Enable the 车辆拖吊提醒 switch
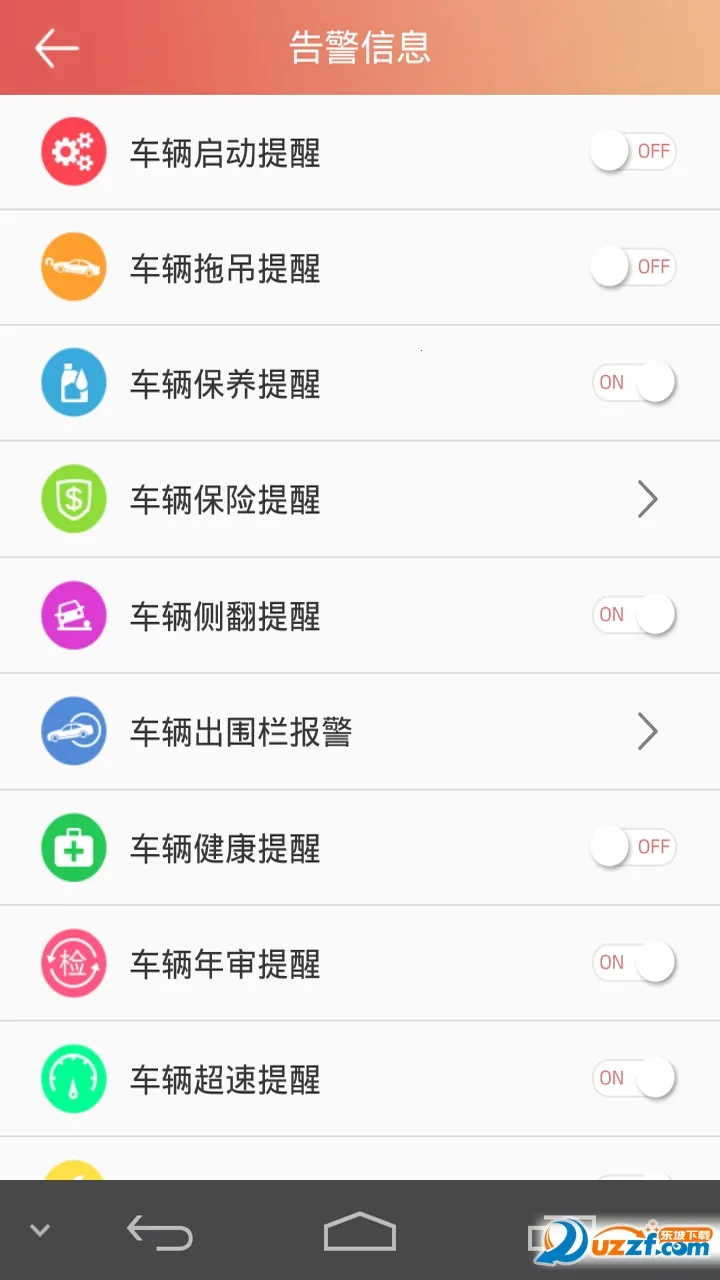Viewport: 720px width, 1280px height. 633,267
